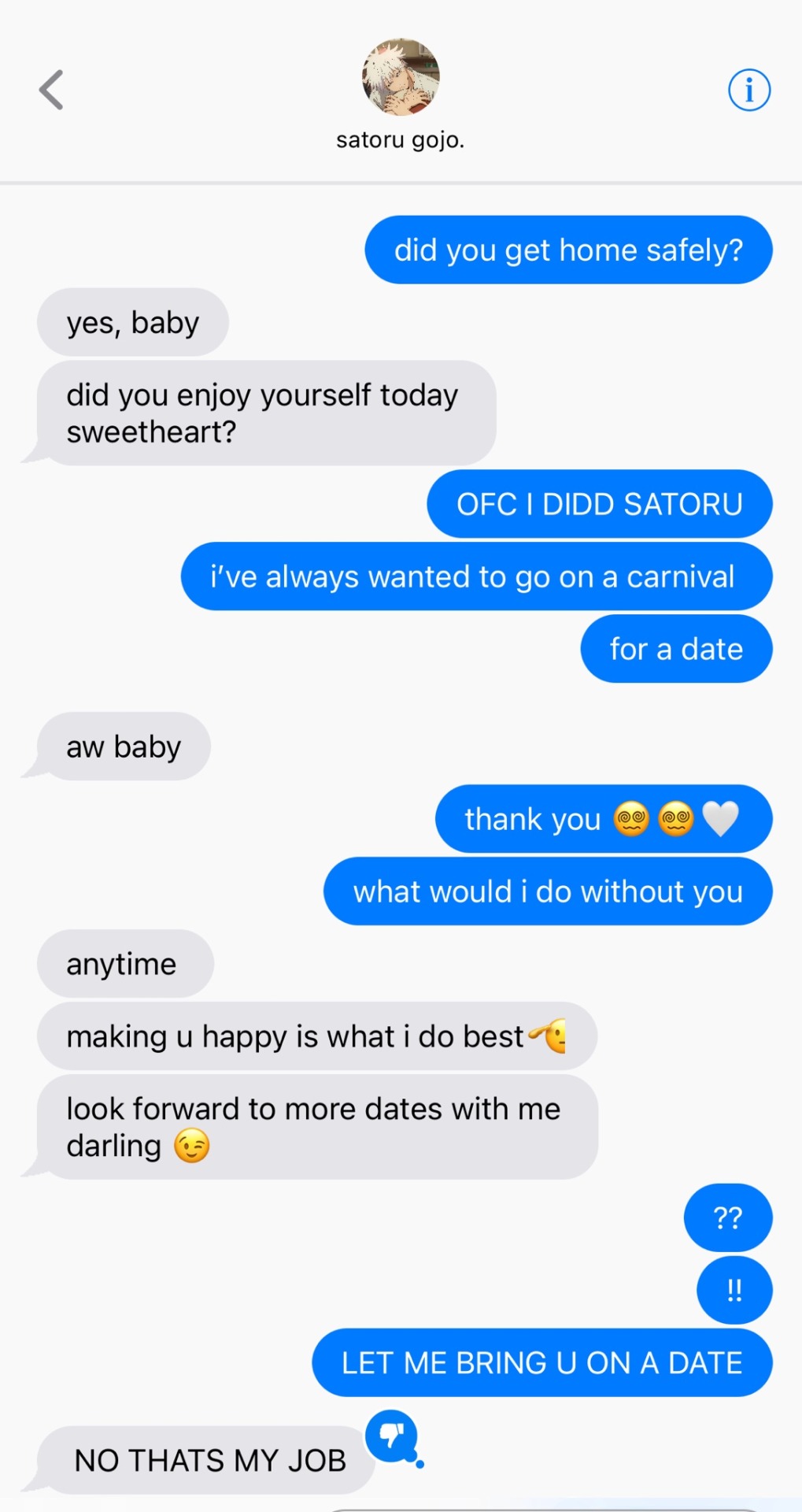This screenshot has height=1512, width=802.
Task: Open satoru gojo's contact profile picture
Action: (x=401, y=77)
